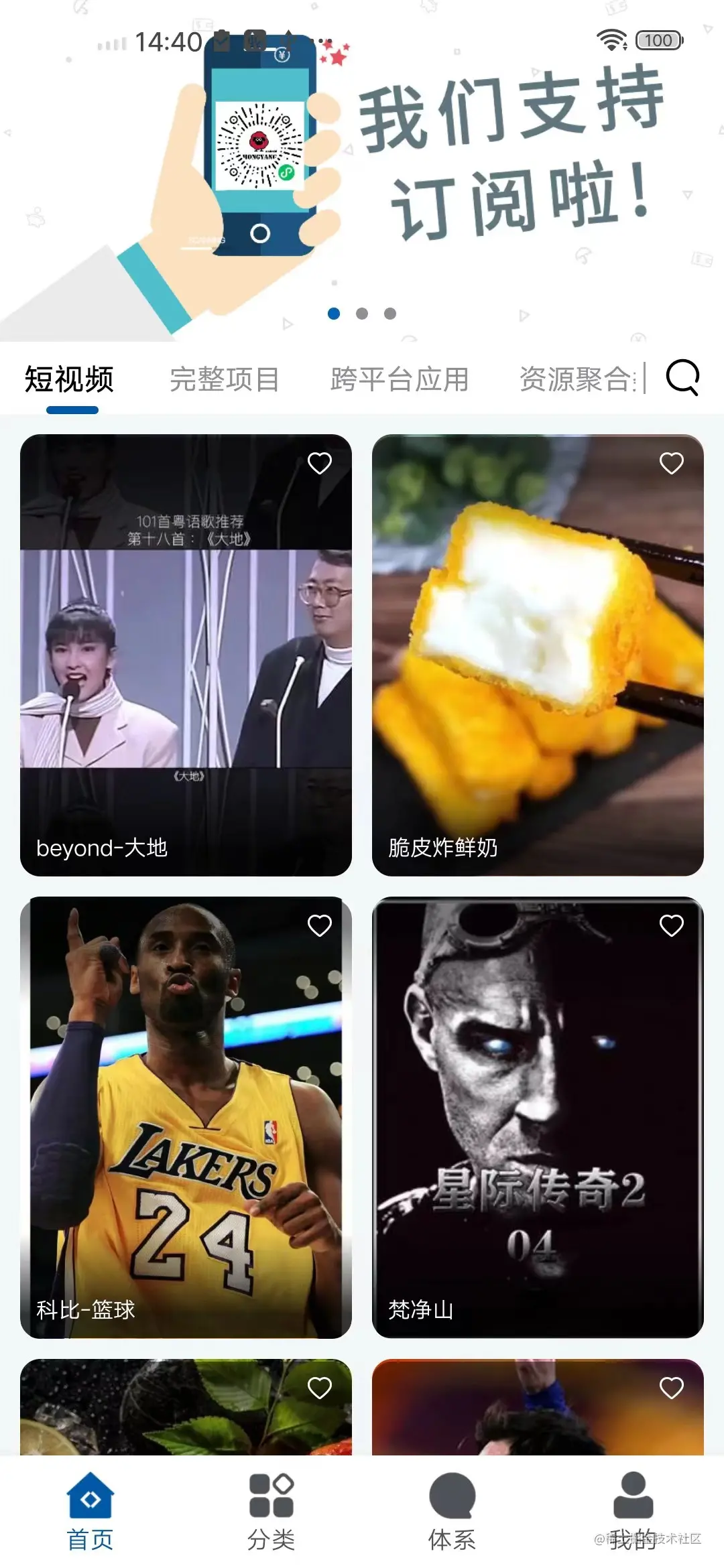The width and height of the screenshot is (724, 1568).
Task: Like the 脆皮炸鲜奶 video
Action: [672, 463]
